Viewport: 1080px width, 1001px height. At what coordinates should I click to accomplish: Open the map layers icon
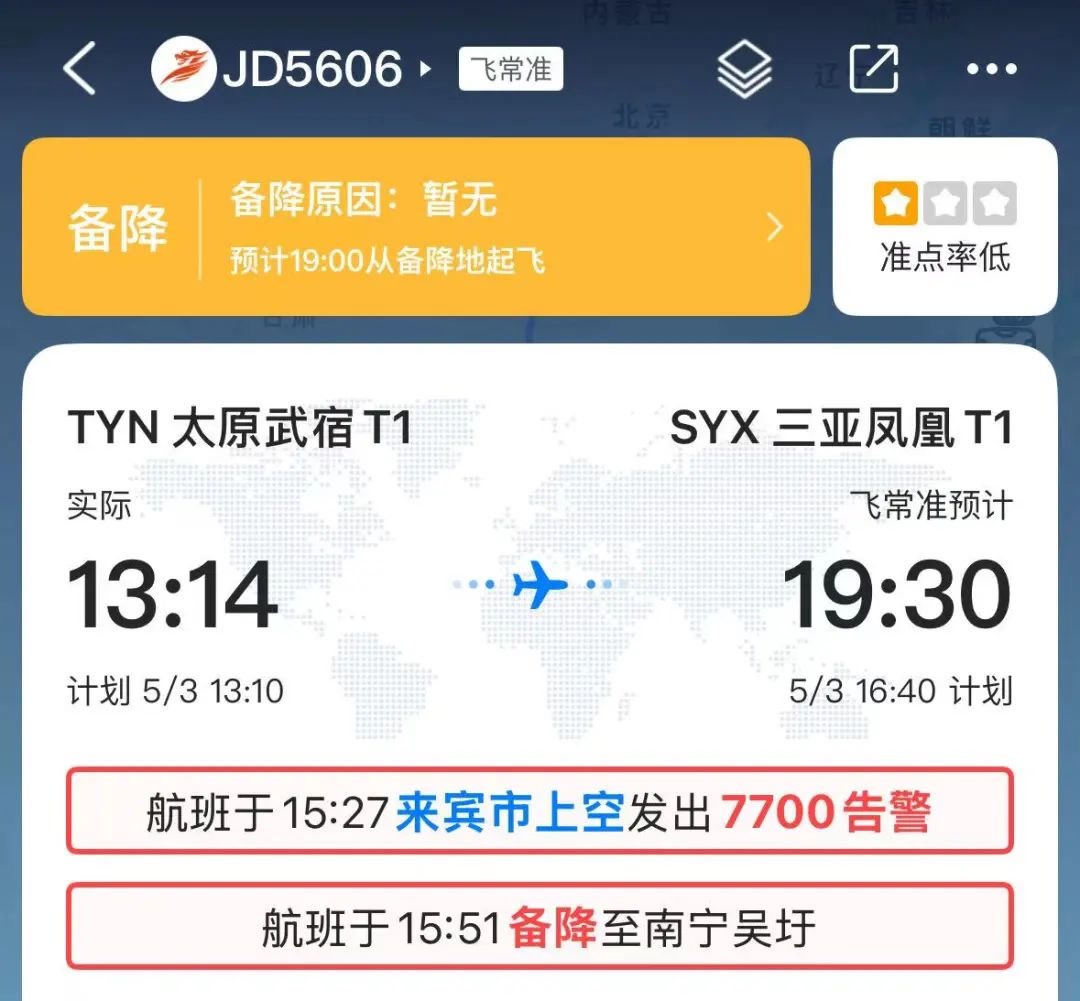[x=745, y=70]
